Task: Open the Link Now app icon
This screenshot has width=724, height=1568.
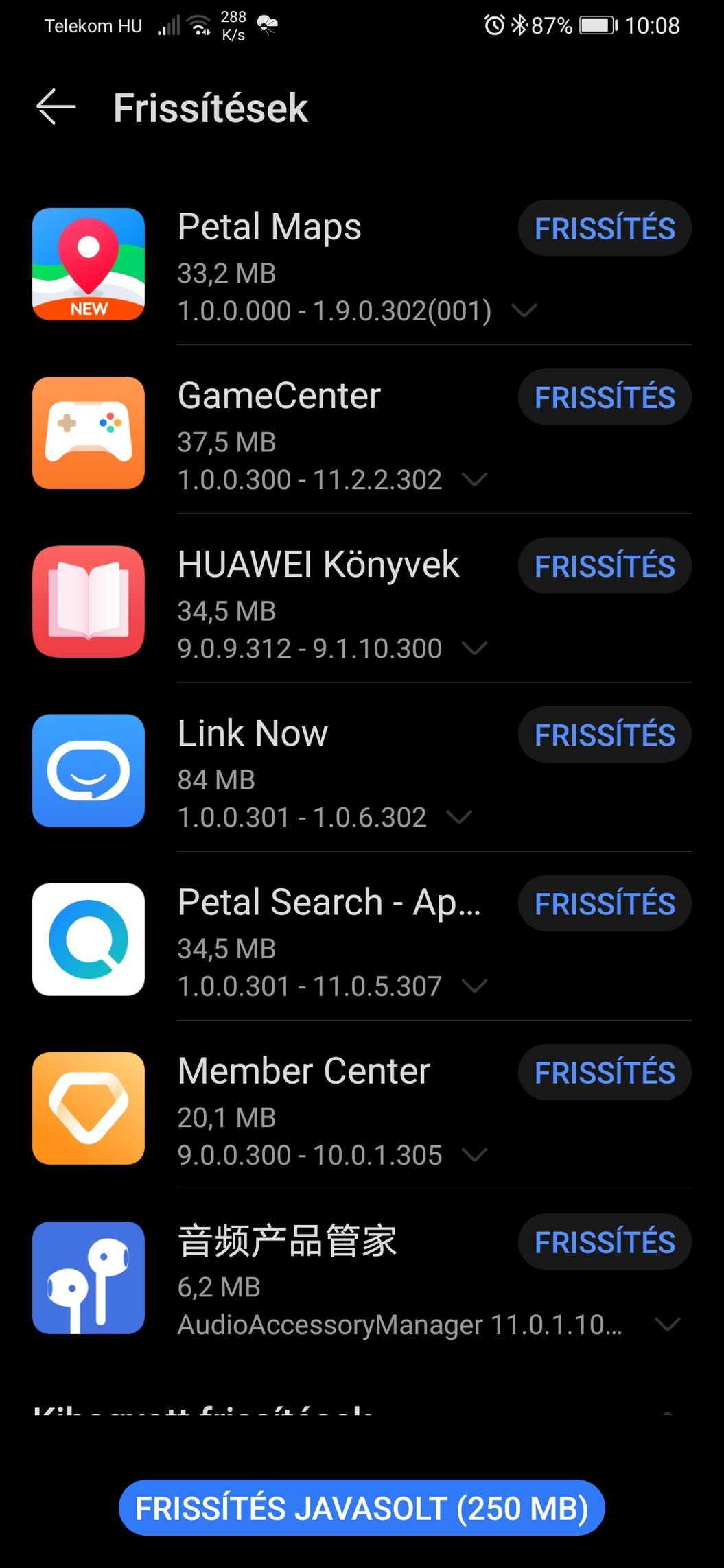Action: coord(89,770)
